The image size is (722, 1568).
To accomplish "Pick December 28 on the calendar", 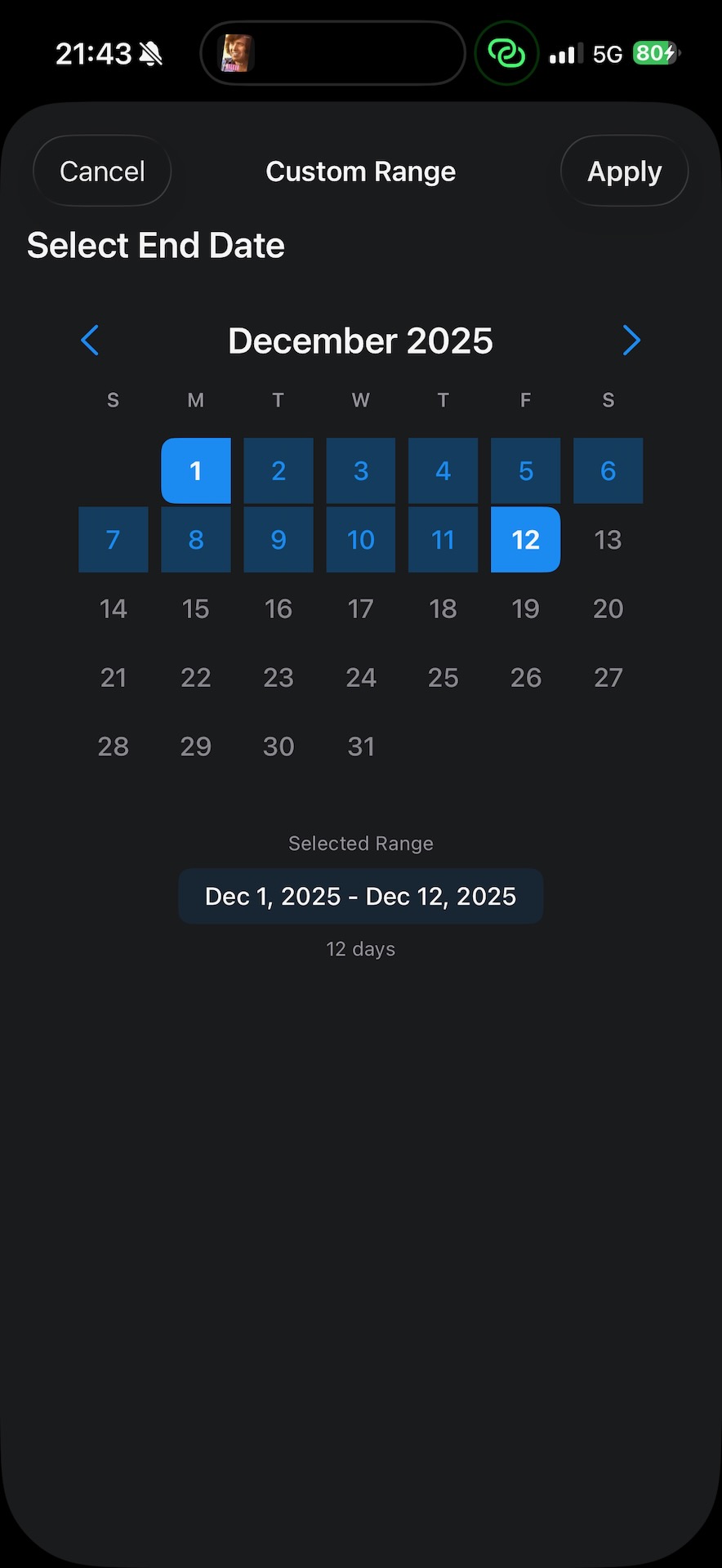I will [x=114, y=746].
